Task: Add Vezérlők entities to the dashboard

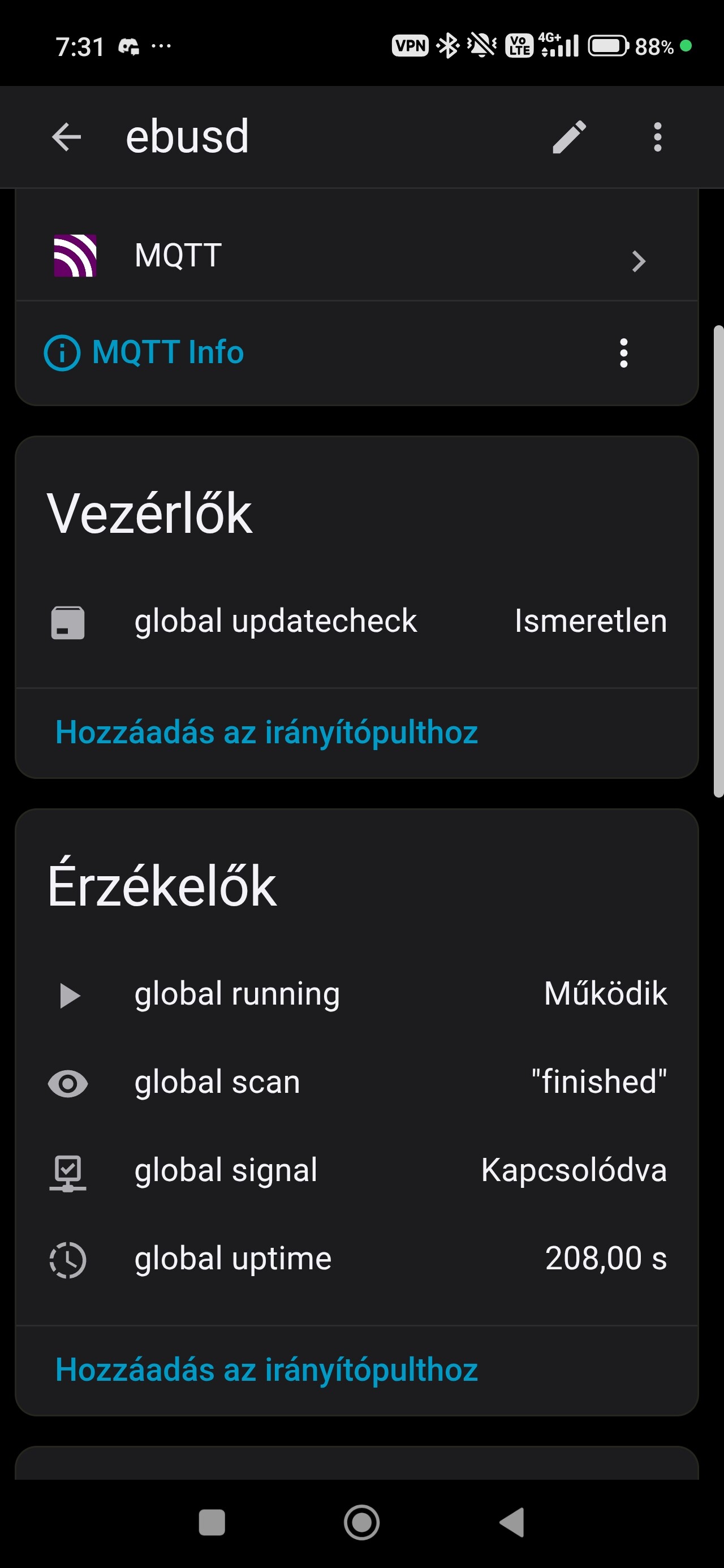Action: coord(266,733)
